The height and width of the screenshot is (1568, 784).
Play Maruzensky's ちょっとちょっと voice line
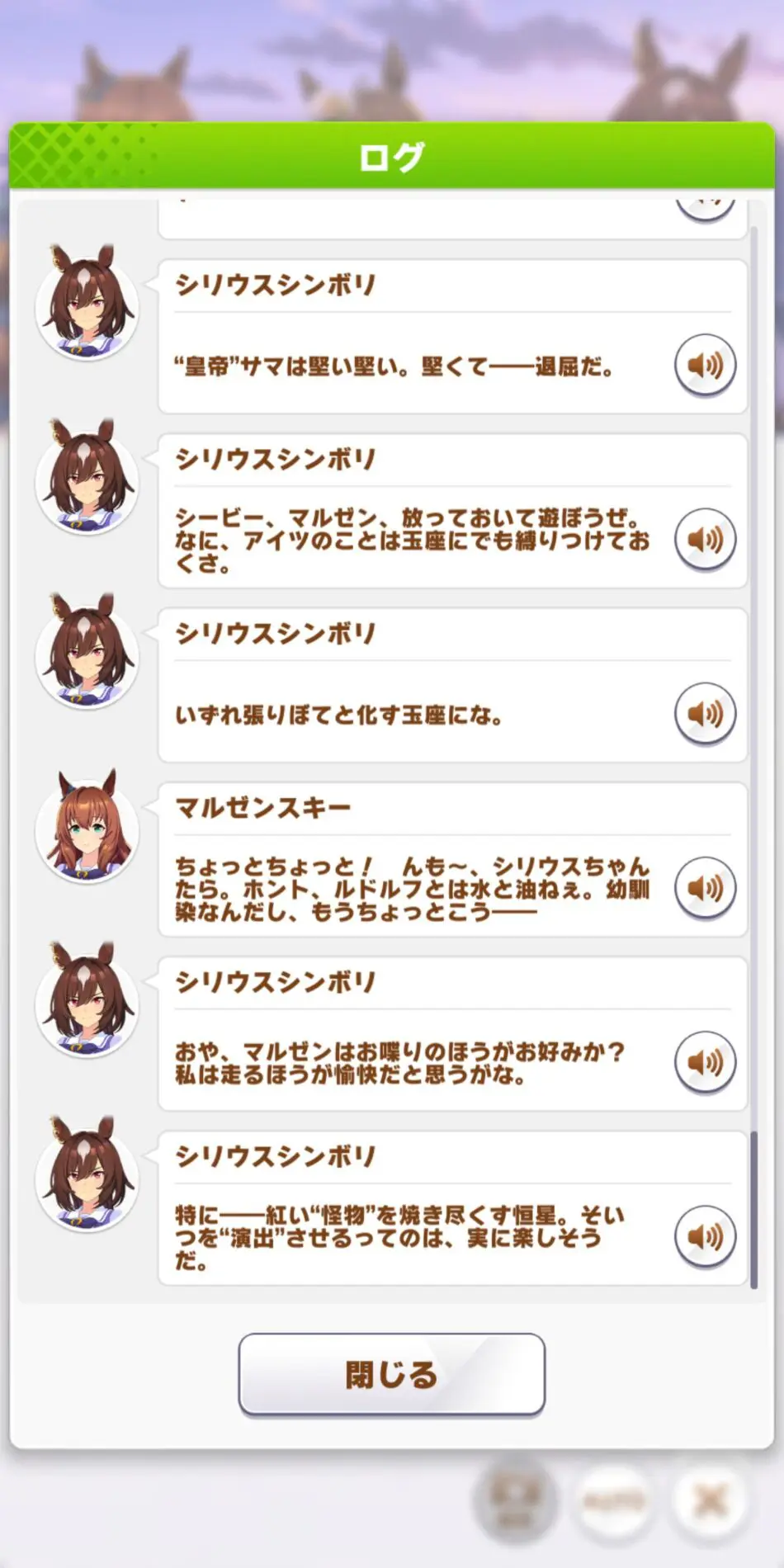(705, 888)
